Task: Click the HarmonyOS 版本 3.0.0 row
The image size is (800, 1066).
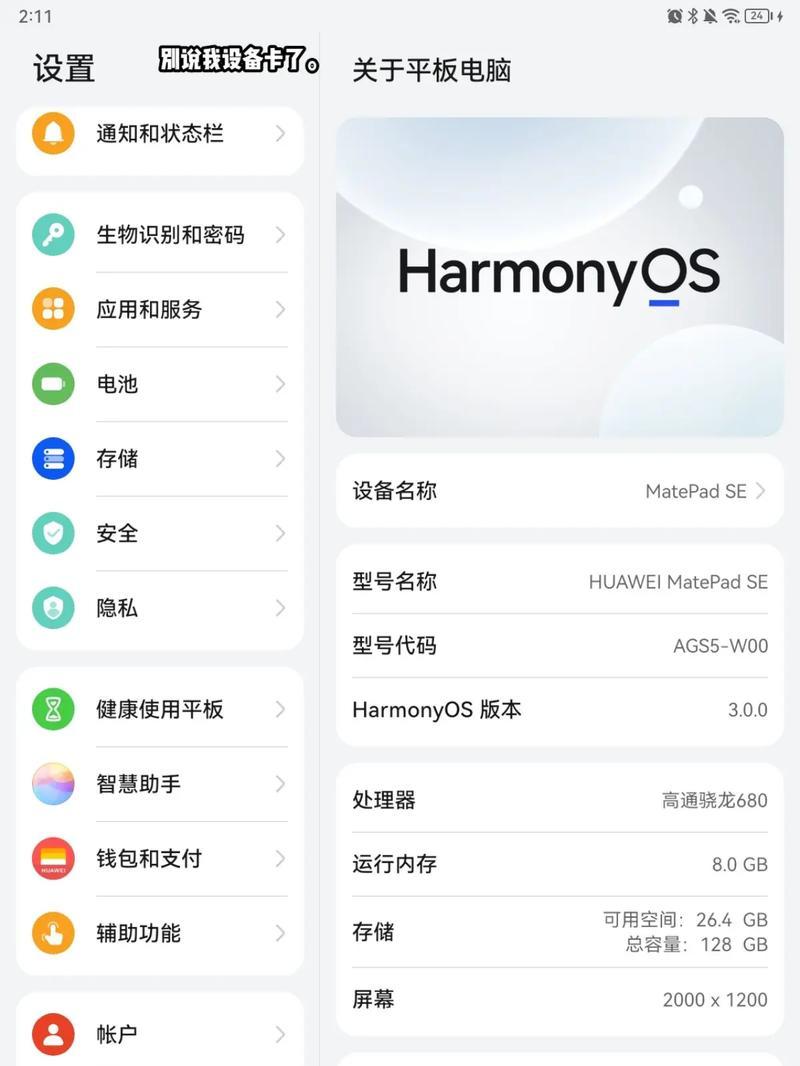Action: [560, 709]
